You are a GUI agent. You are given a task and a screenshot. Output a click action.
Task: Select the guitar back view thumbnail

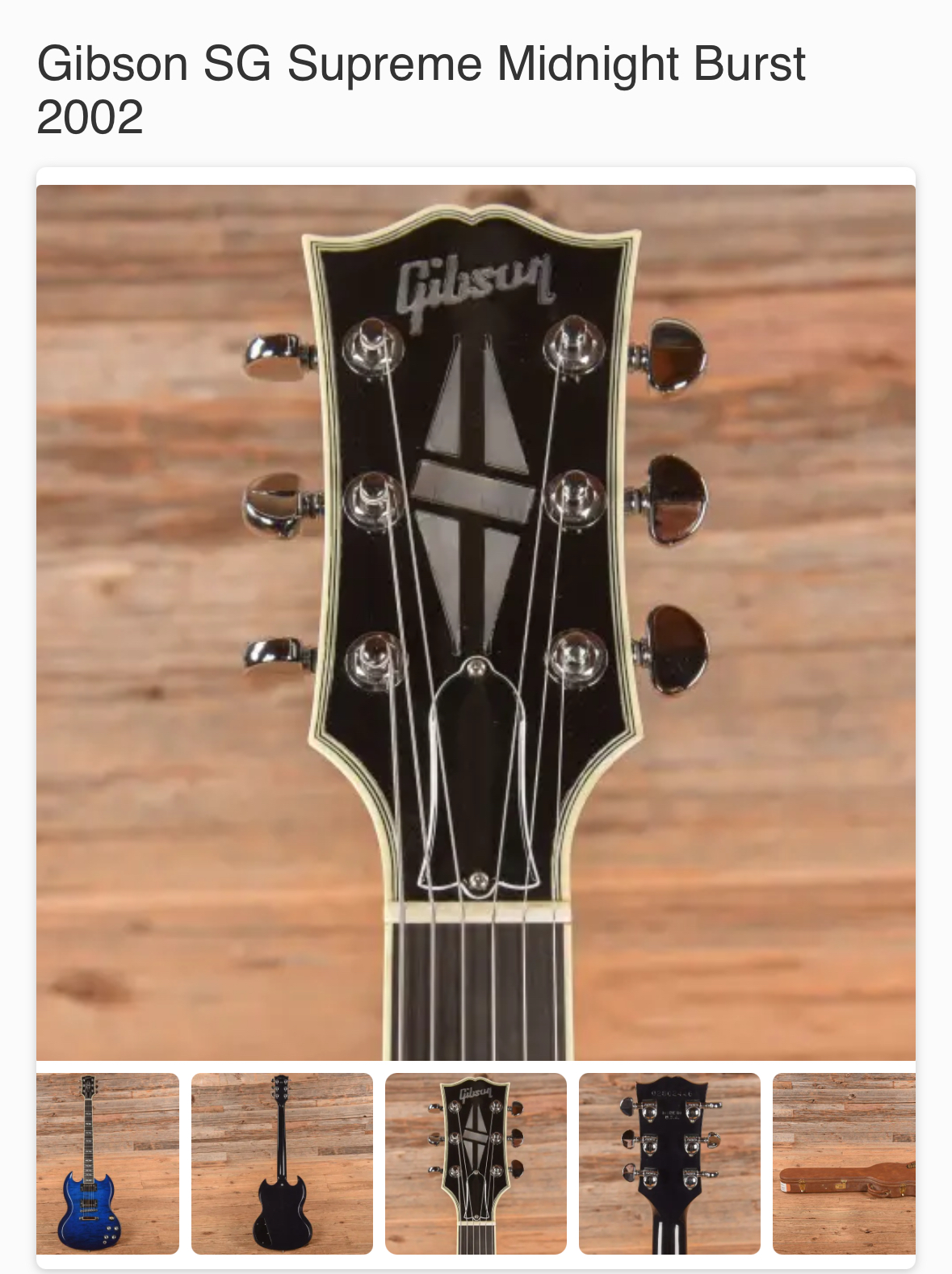pos(282,1163)
